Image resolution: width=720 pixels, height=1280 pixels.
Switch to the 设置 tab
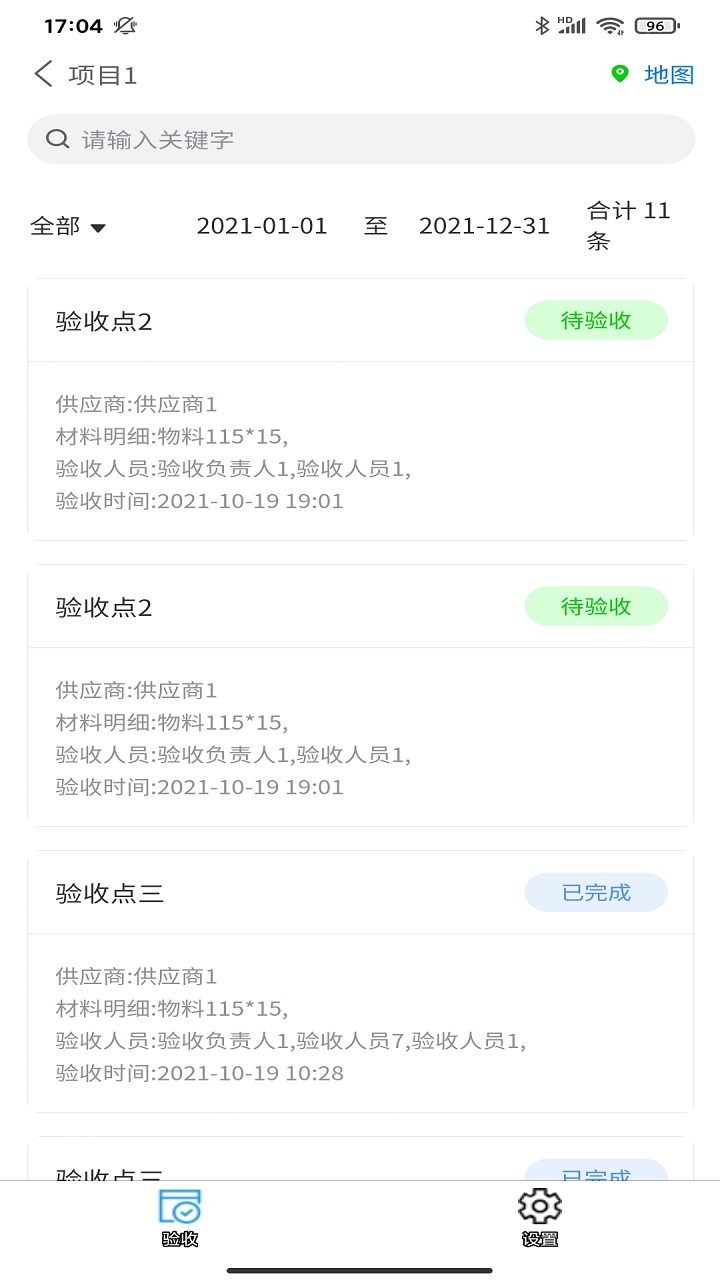[x=540, y=1216]
